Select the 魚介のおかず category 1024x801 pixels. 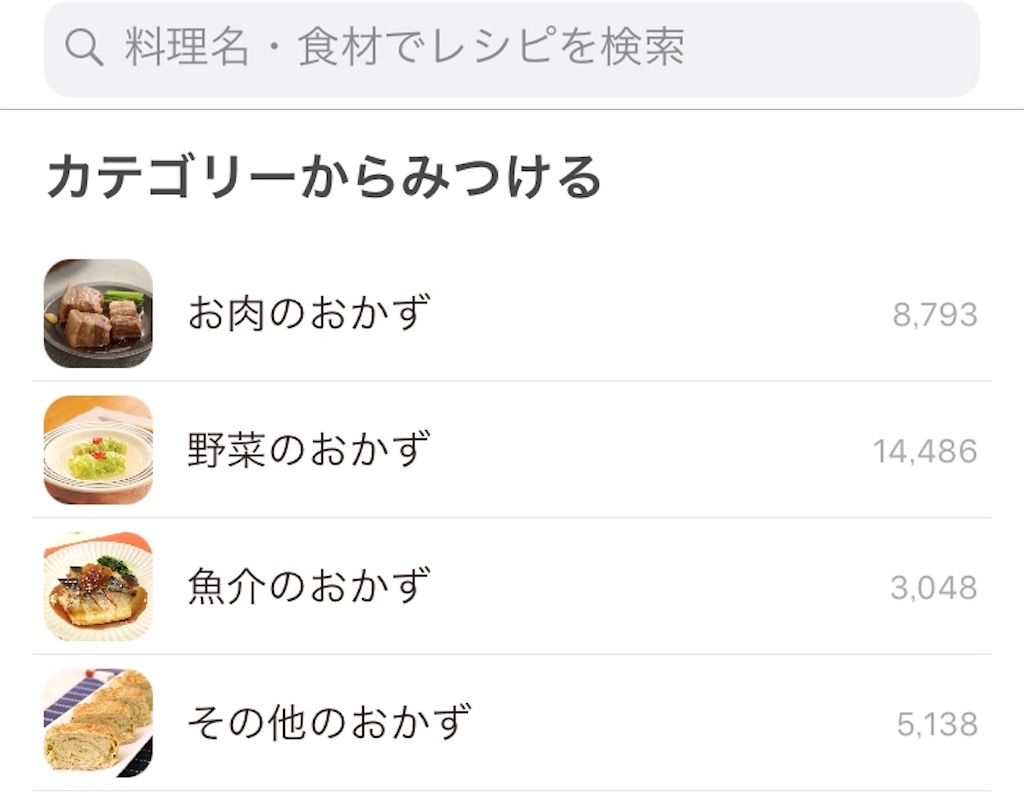(310, 587)
